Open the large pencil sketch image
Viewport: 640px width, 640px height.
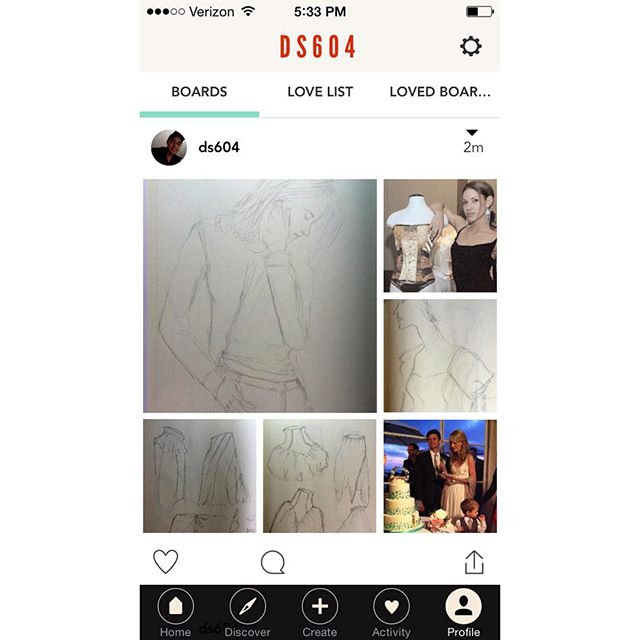click(x=260, y=296)
